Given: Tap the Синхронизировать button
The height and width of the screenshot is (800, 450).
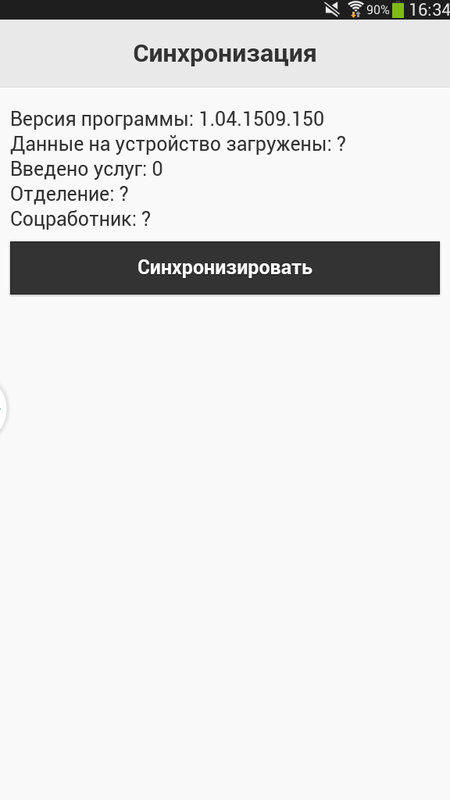Looking at the screenshot, I should point(225,268).
